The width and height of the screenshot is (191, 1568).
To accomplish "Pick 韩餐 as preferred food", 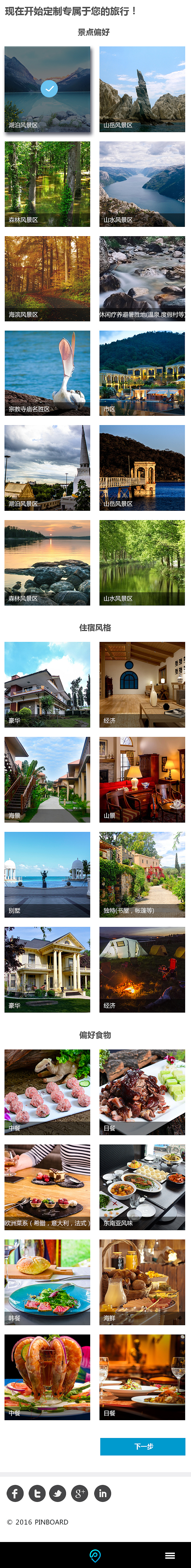I will 47,1281.
